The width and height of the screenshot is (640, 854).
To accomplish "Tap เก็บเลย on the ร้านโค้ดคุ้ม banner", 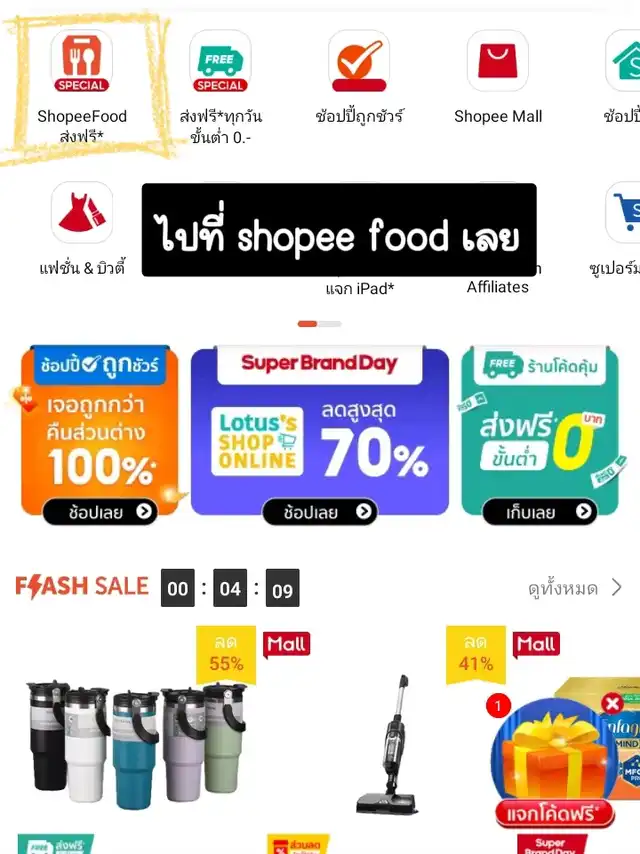I will [540, 512].
